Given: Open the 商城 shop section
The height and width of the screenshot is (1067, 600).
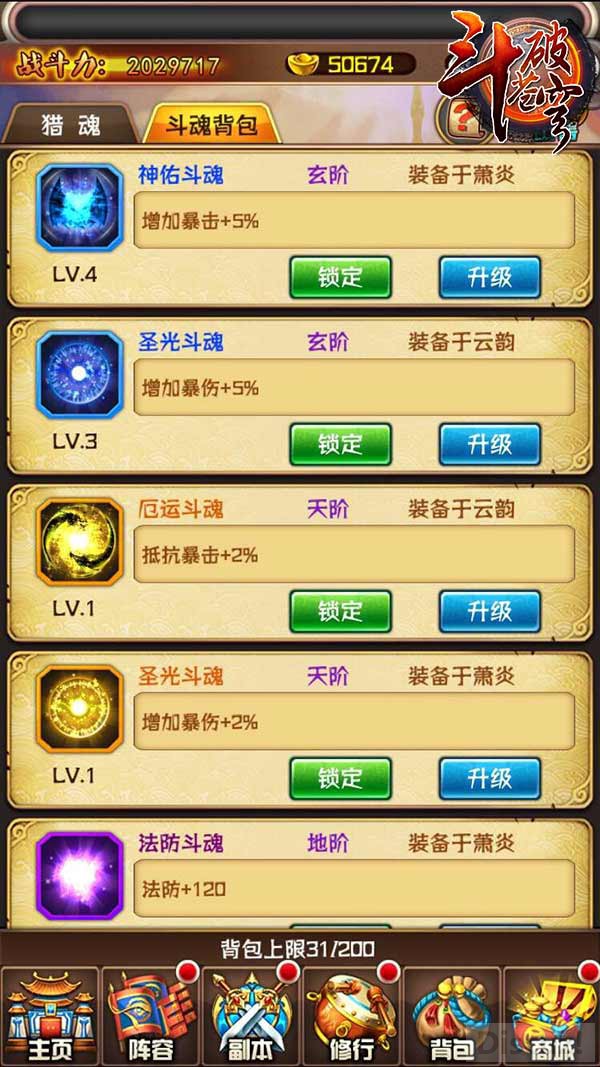Looking at the screenshot, I should pyautogui.click(x=551, y=1015).
